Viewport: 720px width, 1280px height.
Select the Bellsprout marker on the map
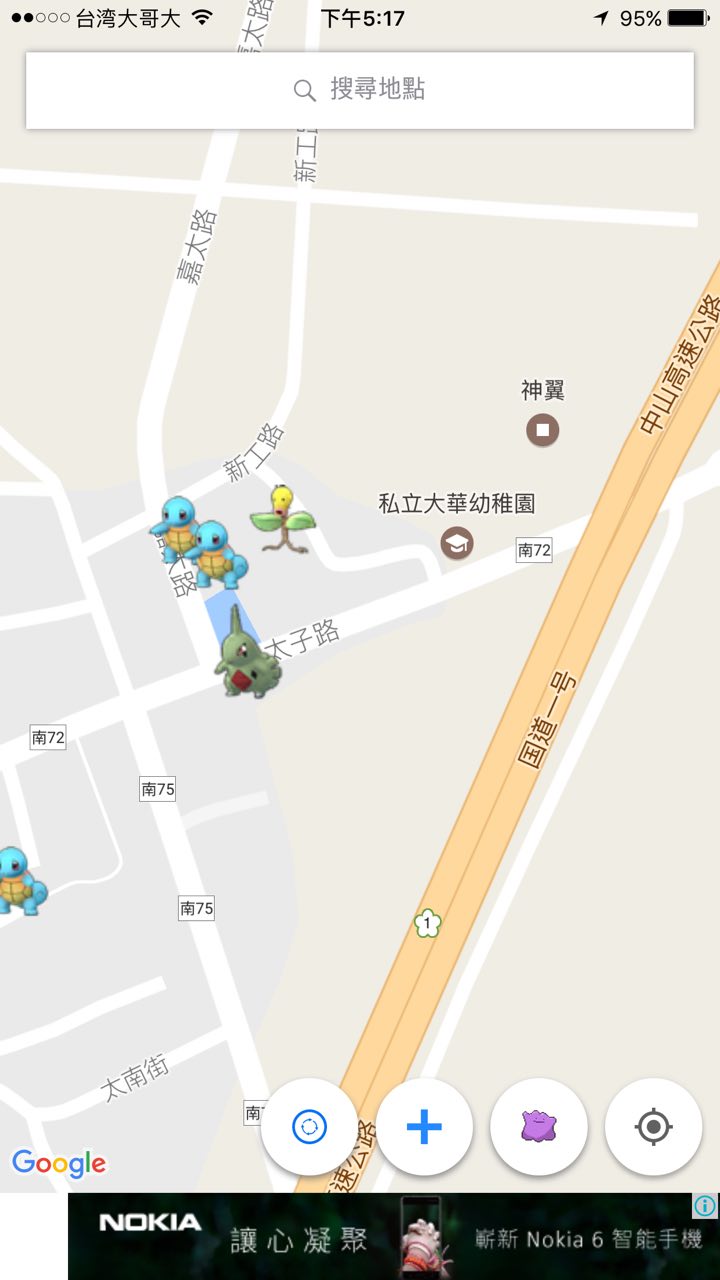pyautogui.click(x=282, y=519)
